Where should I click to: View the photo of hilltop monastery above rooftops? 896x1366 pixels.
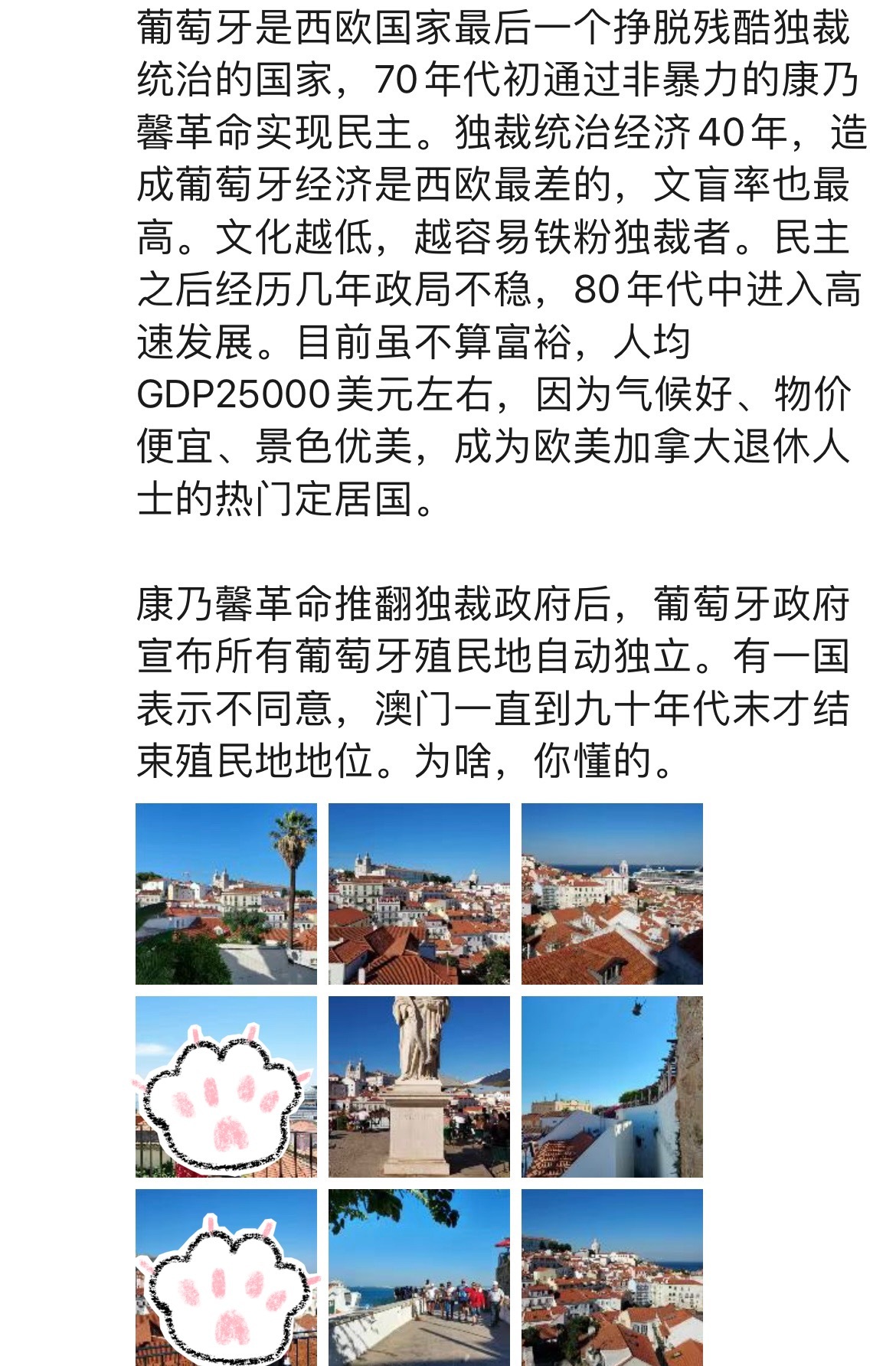(x=419, y=894)
